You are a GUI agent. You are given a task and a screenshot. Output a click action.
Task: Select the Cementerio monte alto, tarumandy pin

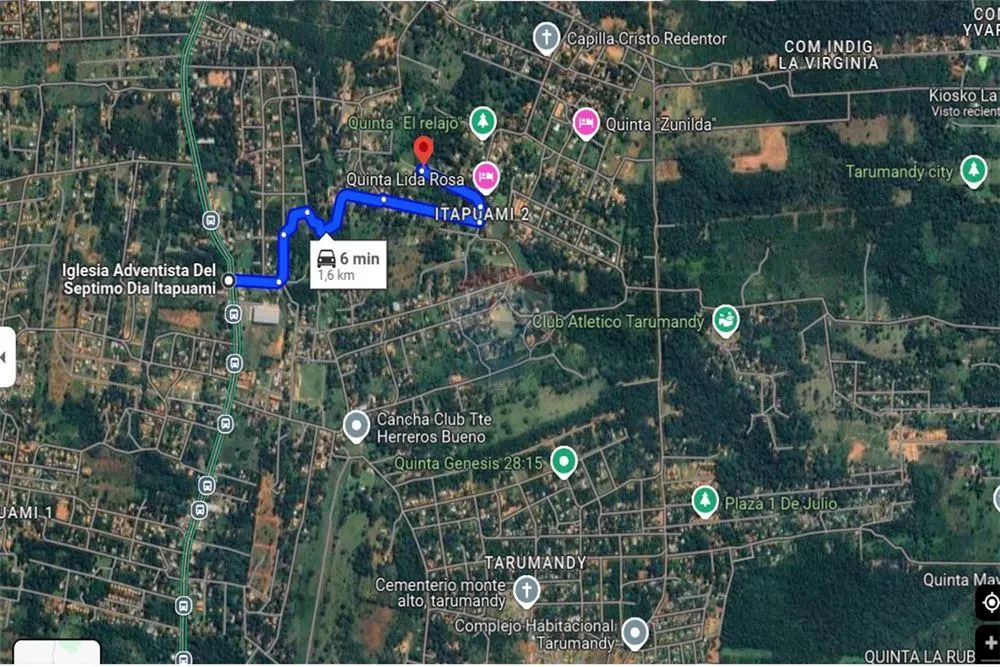(526, 591)
